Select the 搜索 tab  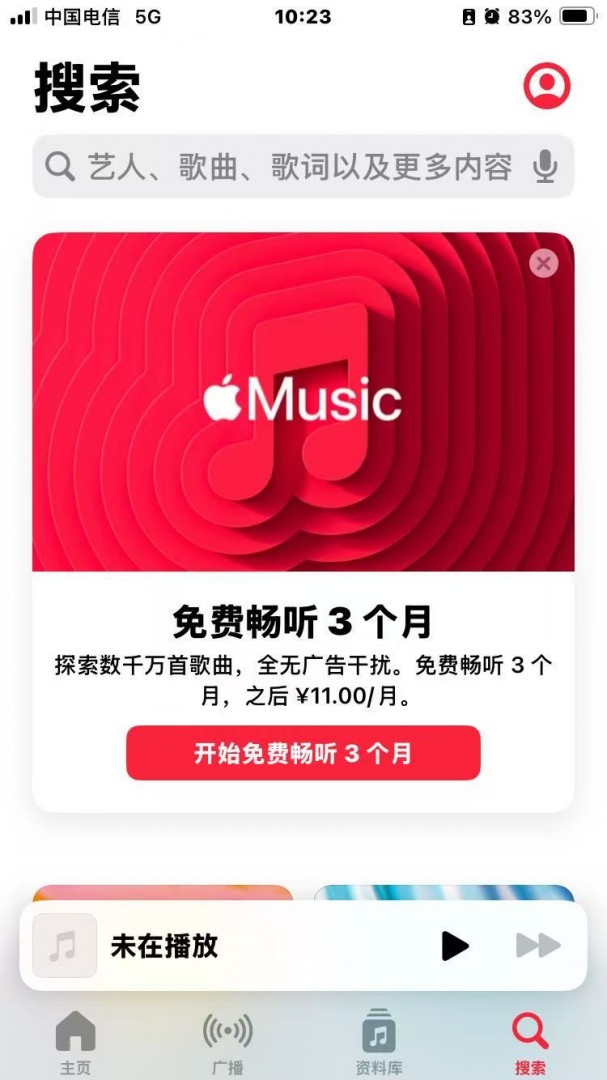(x=530, y=1041)
